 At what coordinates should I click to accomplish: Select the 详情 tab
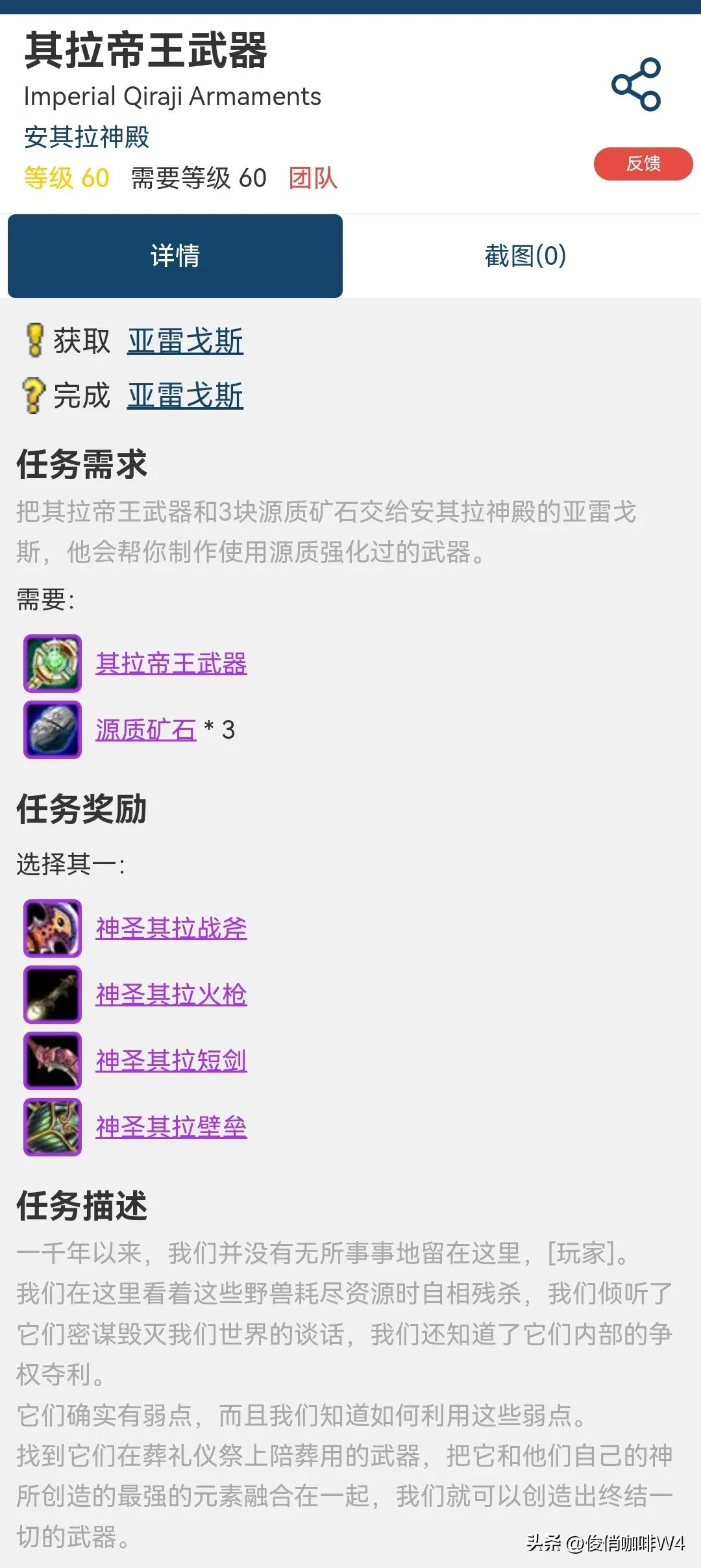175,256
